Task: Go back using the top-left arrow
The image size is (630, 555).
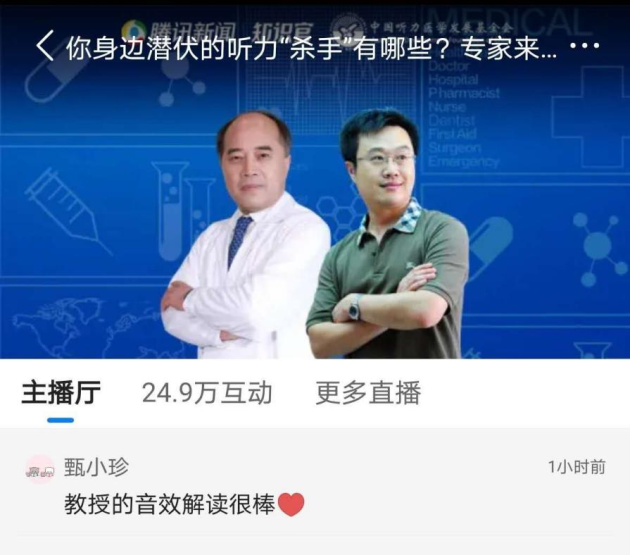Action: [x=44, y=46]
